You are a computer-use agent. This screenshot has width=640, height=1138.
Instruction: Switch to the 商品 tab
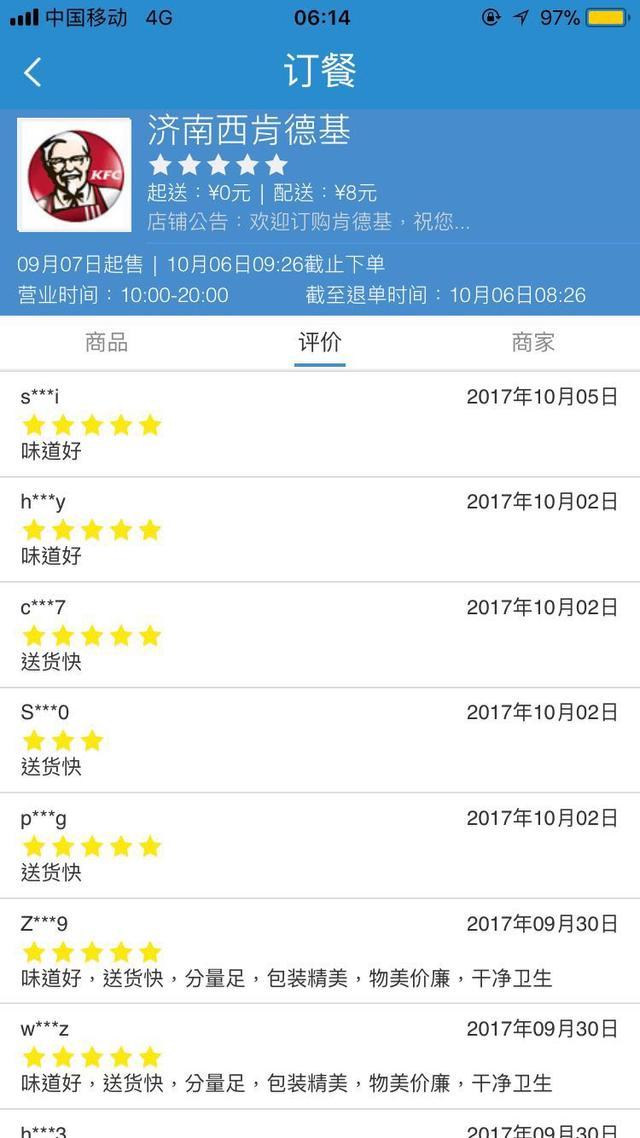[x=107, y=343]
